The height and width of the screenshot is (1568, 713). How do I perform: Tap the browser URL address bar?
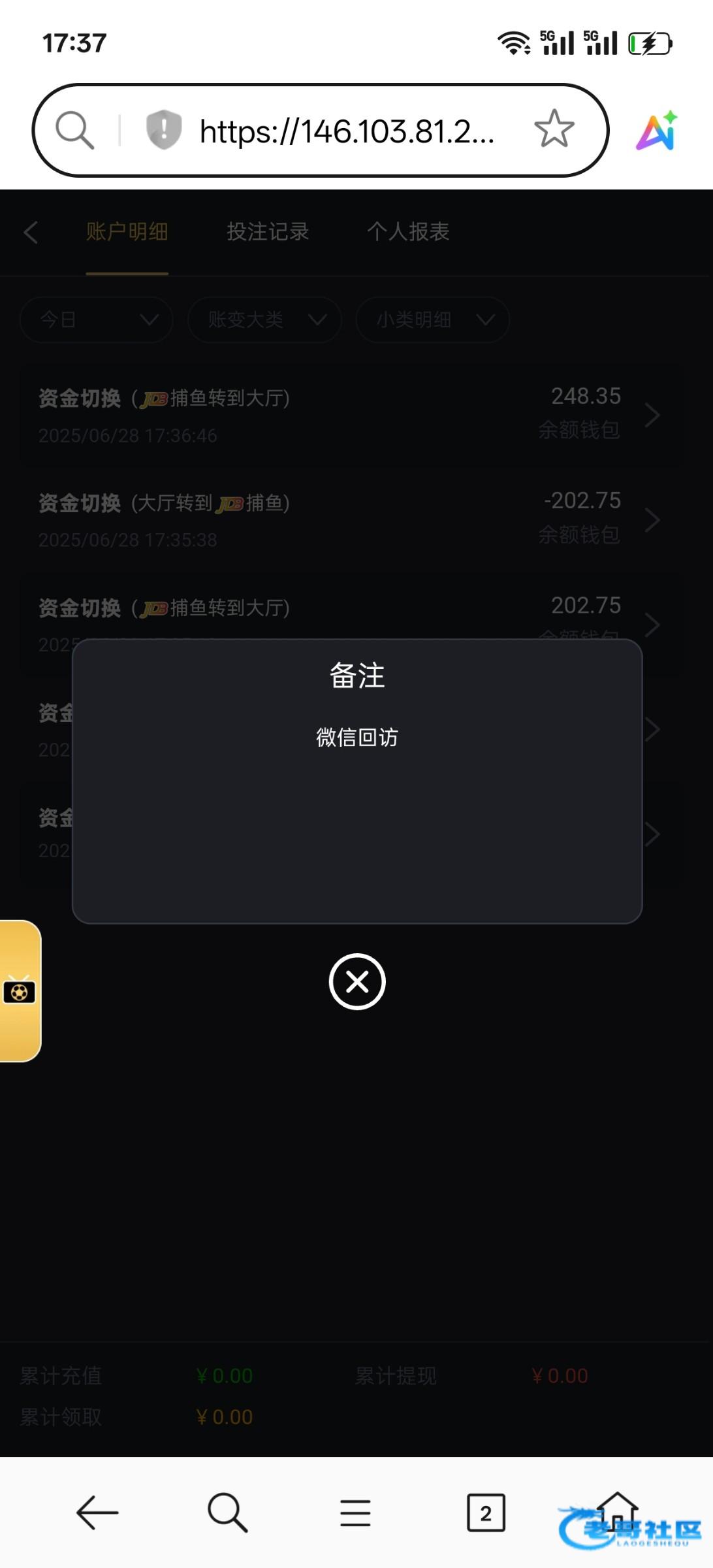click(346, 131)
